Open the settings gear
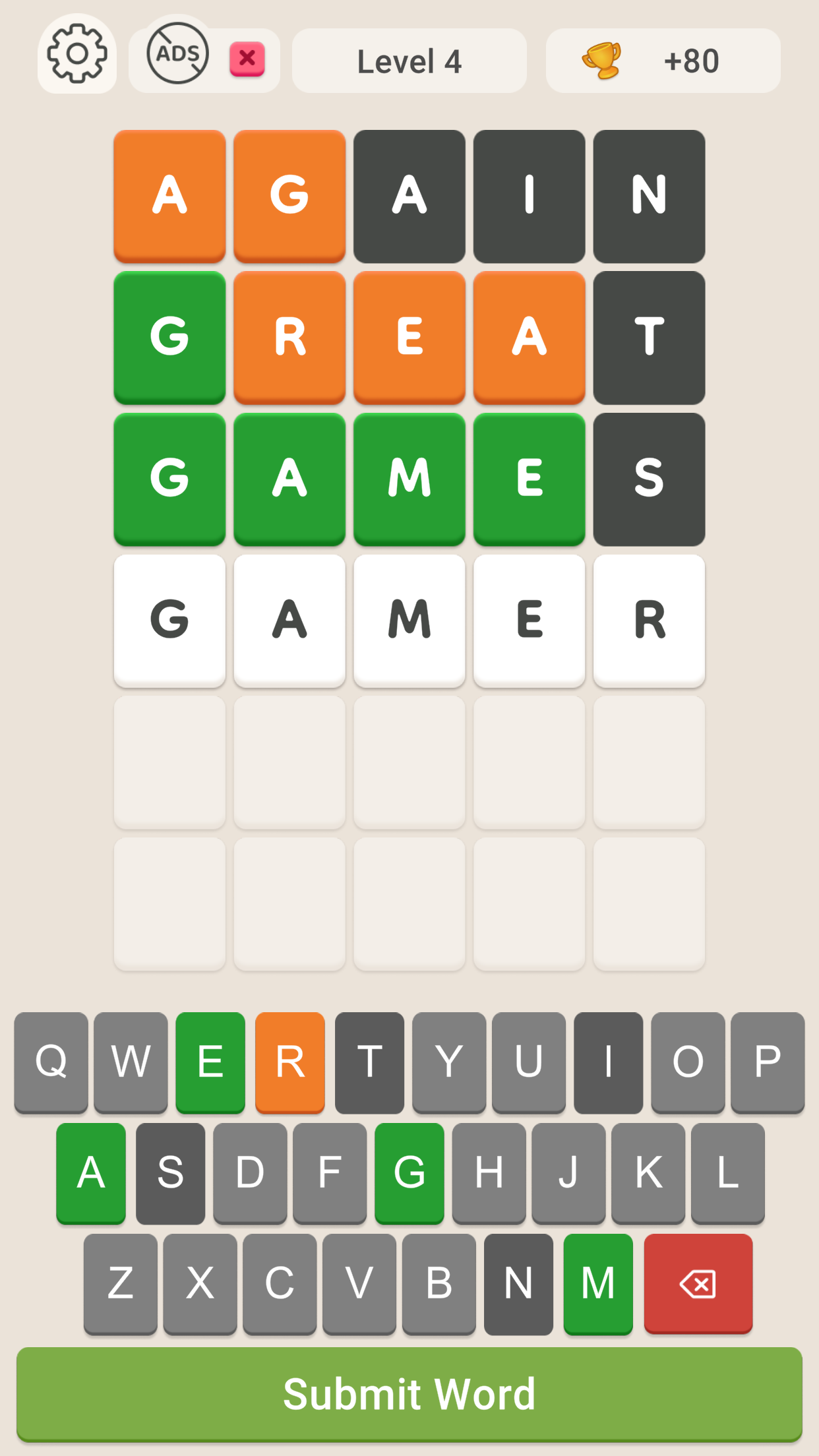Viewport: 819px width, 1456px height. point(77,54)
